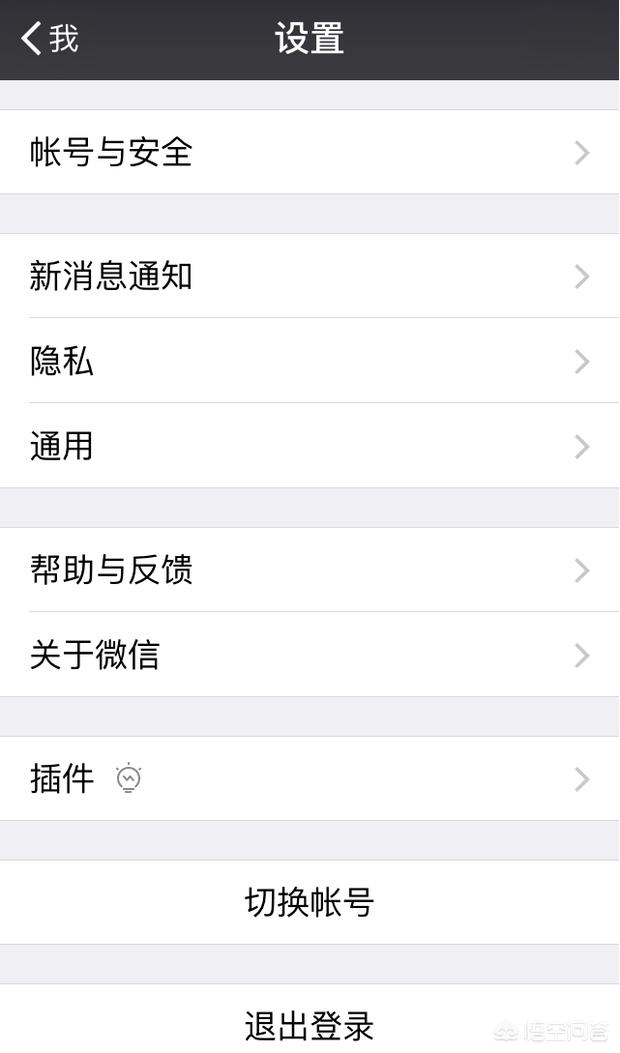This screenshot has width=620, height=1053.
Task: Open 新消息通知 settings
Action: tap(310, 276)
